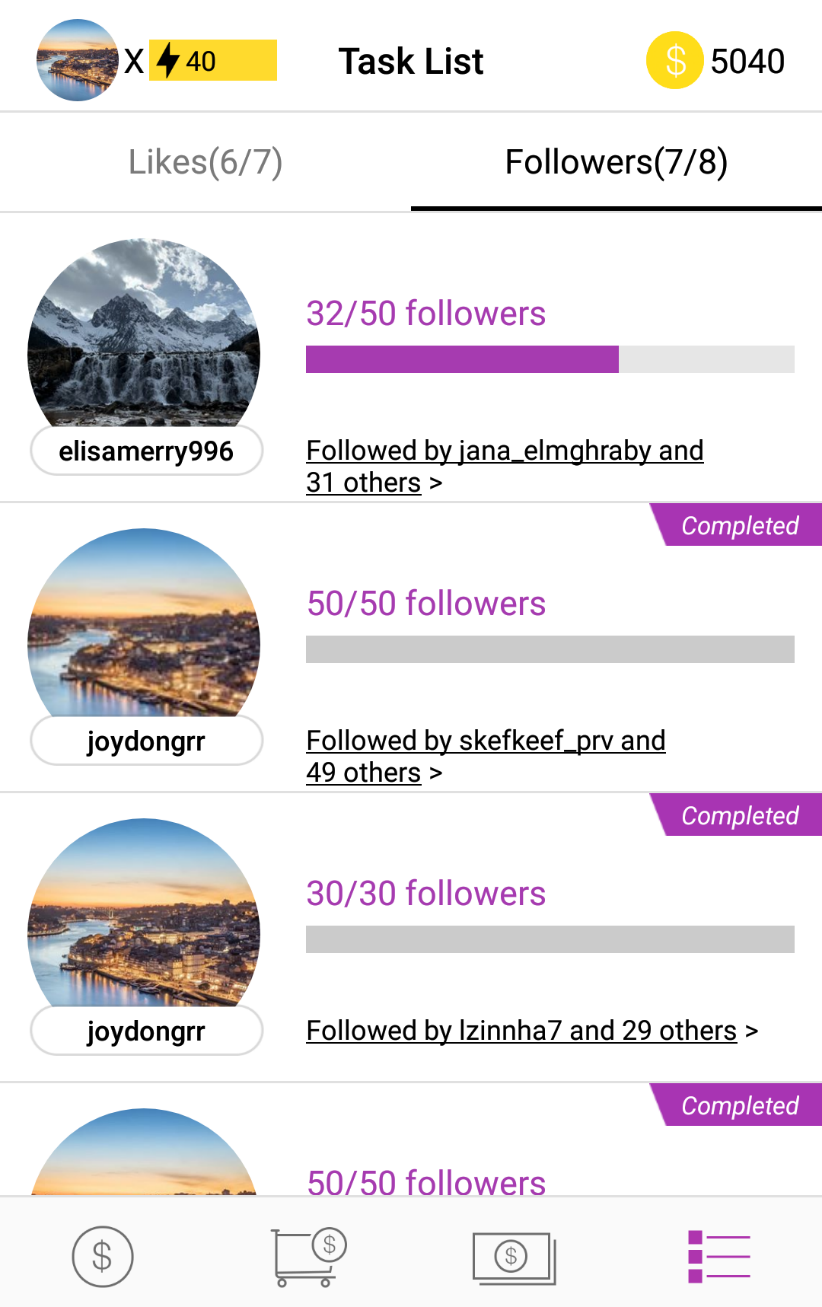Select the Followers(7/8) tab
The width and height of the screenshot is (822, 1307).
[x=616, y=162]
